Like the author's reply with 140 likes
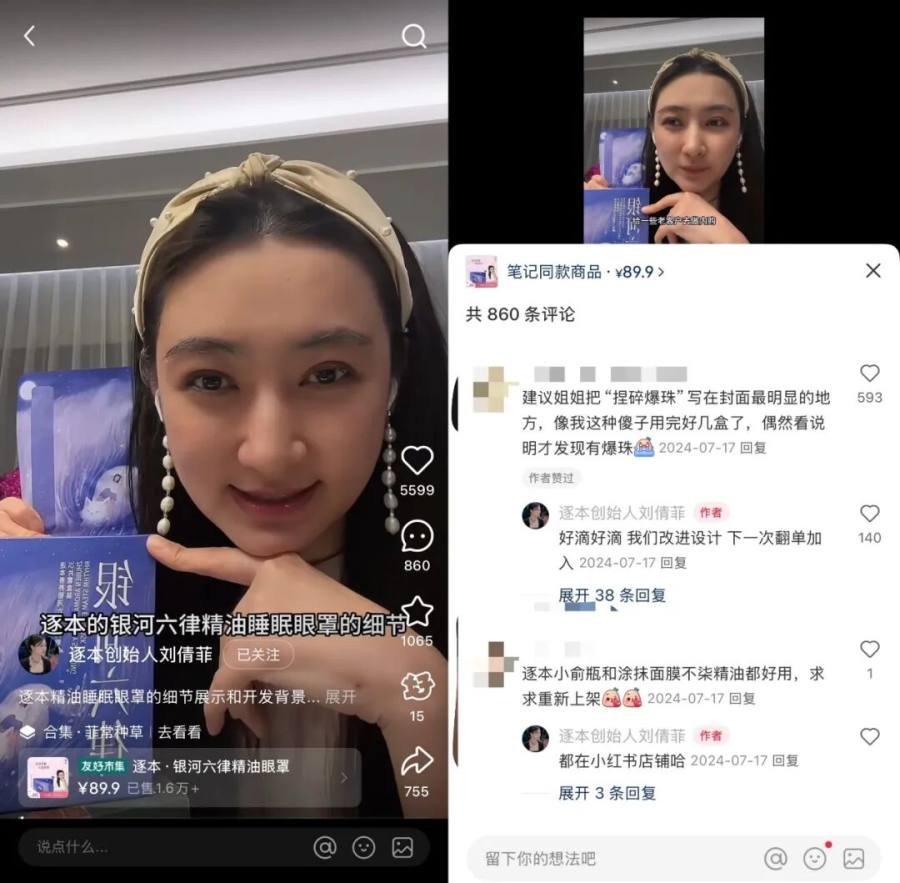900x883 pixels. 869,514
